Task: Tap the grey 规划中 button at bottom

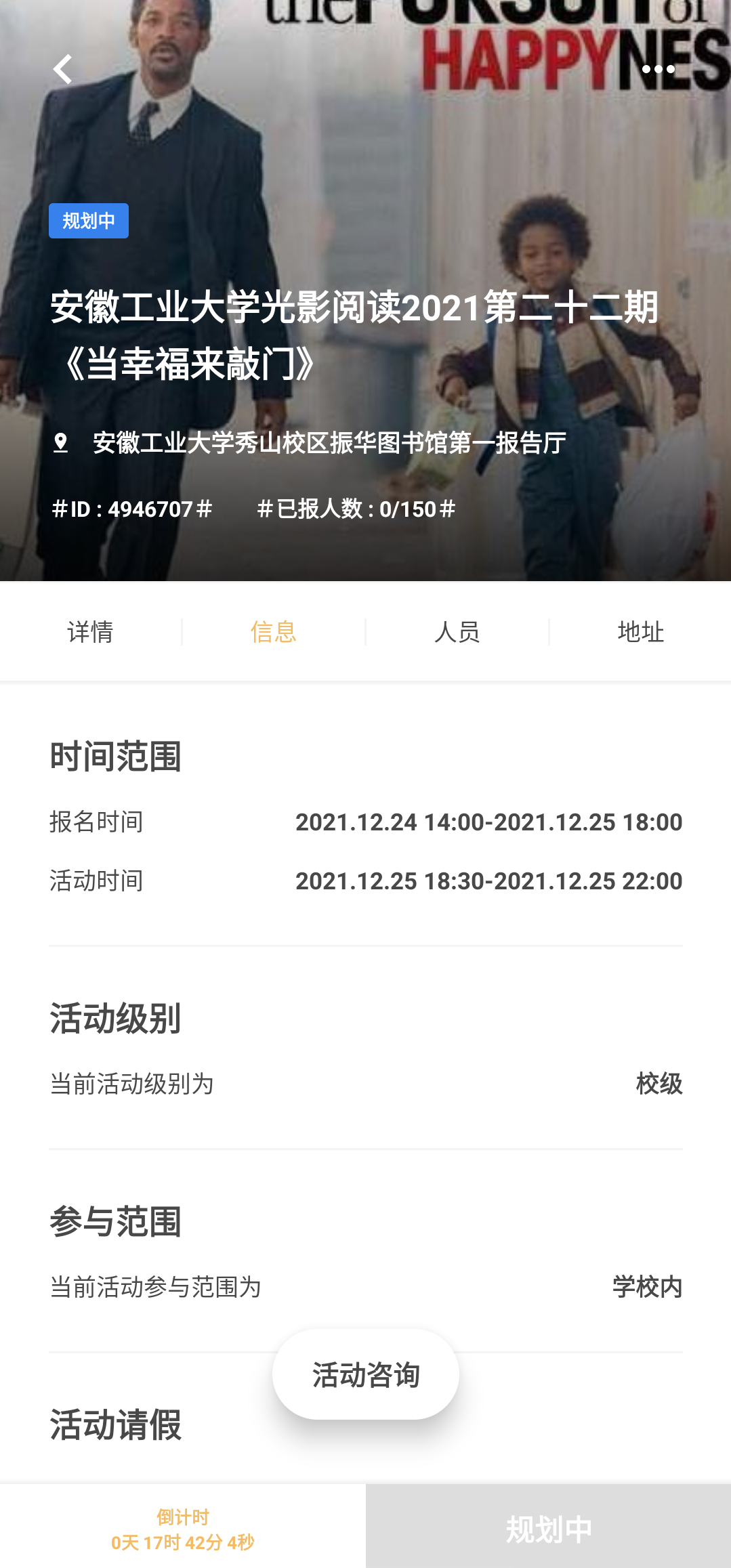Action: pos(549,1528)
